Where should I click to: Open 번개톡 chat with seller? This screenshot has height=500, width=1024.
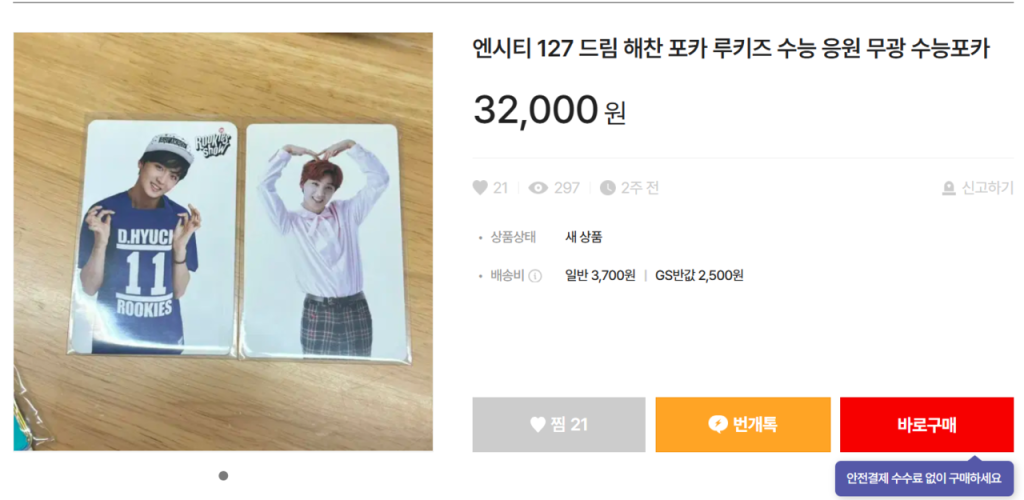(x=742, y=425)
